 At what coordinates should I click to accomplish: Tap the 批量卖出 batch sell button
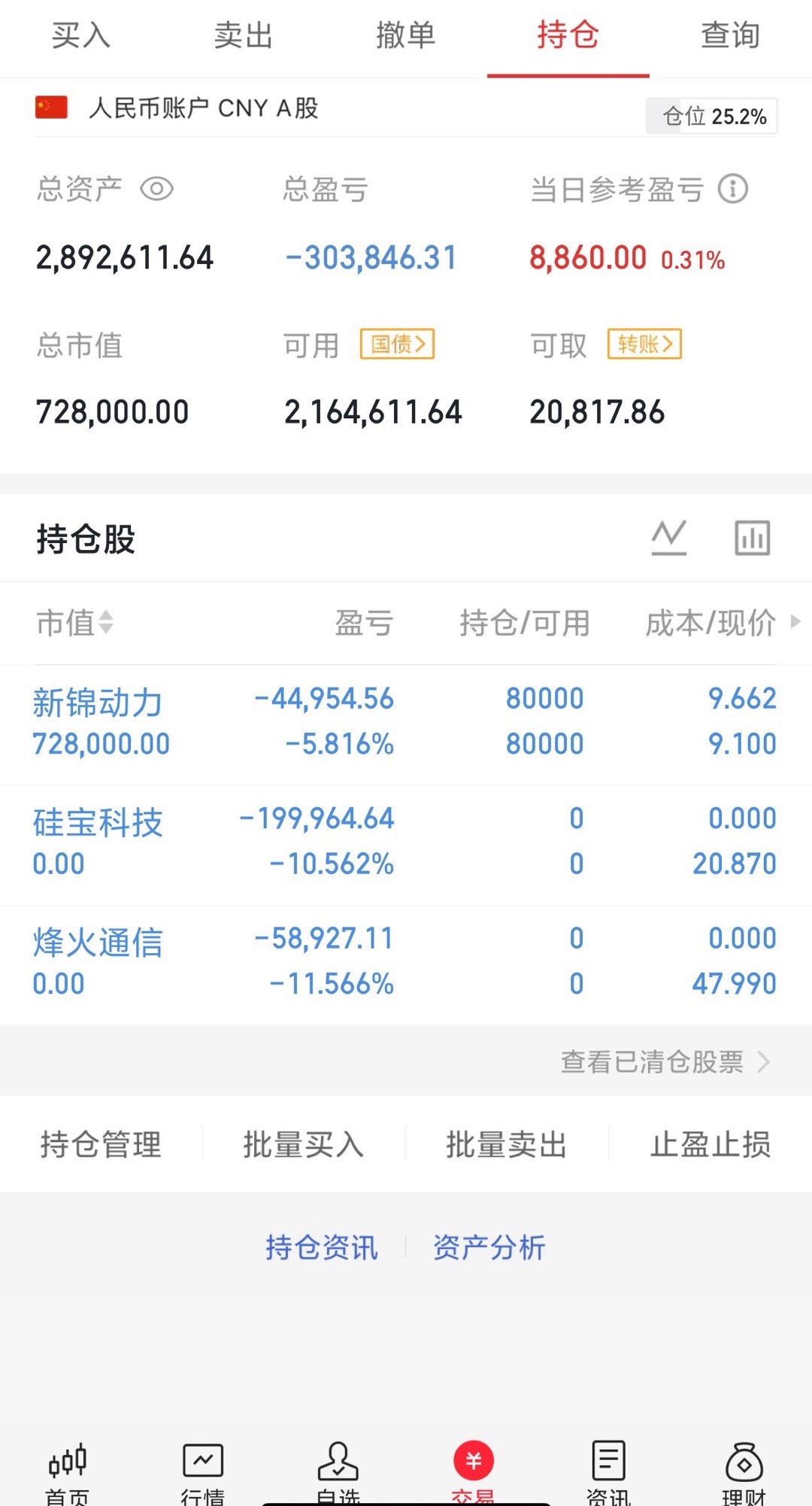(507, 1145)
